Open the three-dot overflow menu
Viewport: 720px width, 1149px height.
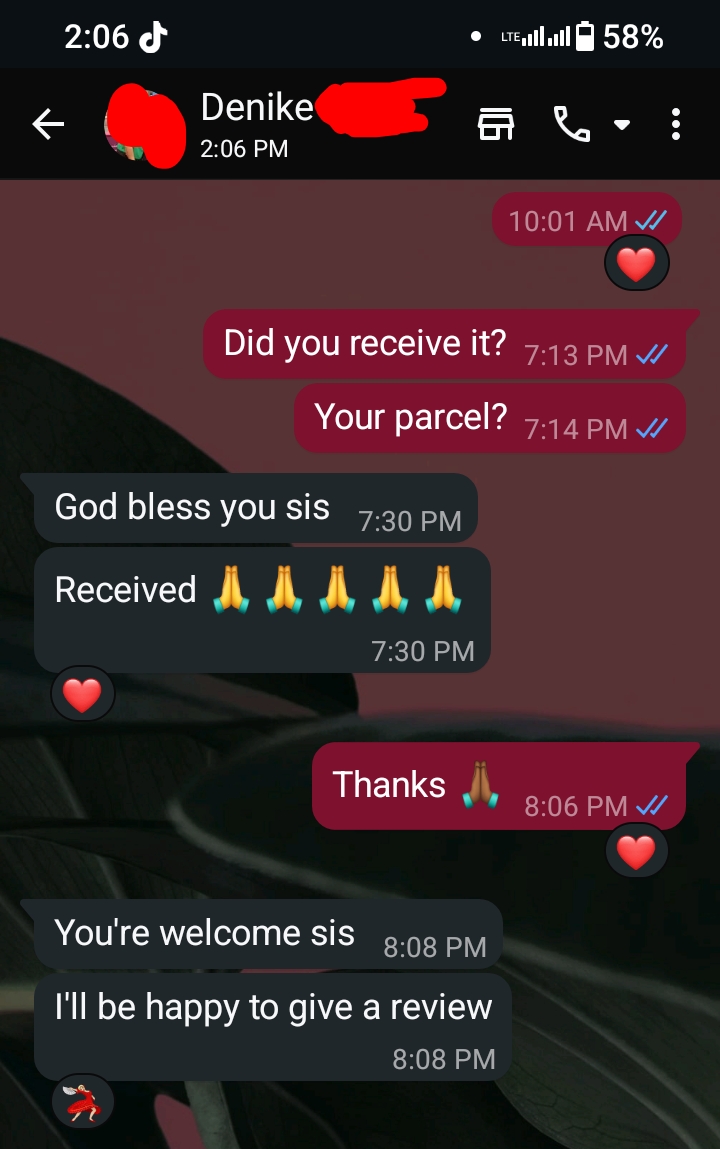[676, 125]
